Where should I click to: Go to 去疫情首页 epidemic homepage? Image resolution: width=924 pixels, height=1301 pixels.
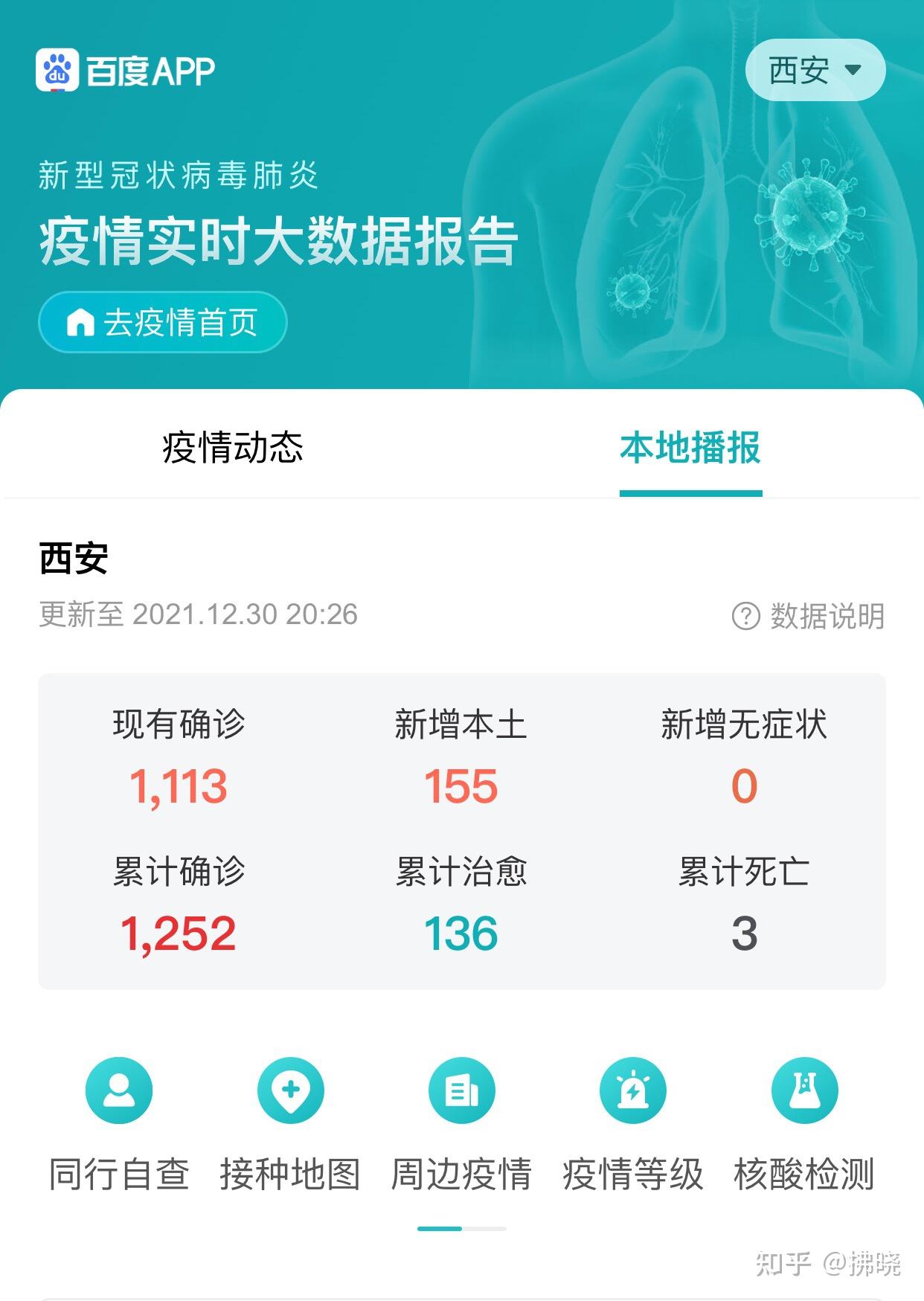pyautogui.click(x=162, y=322)
